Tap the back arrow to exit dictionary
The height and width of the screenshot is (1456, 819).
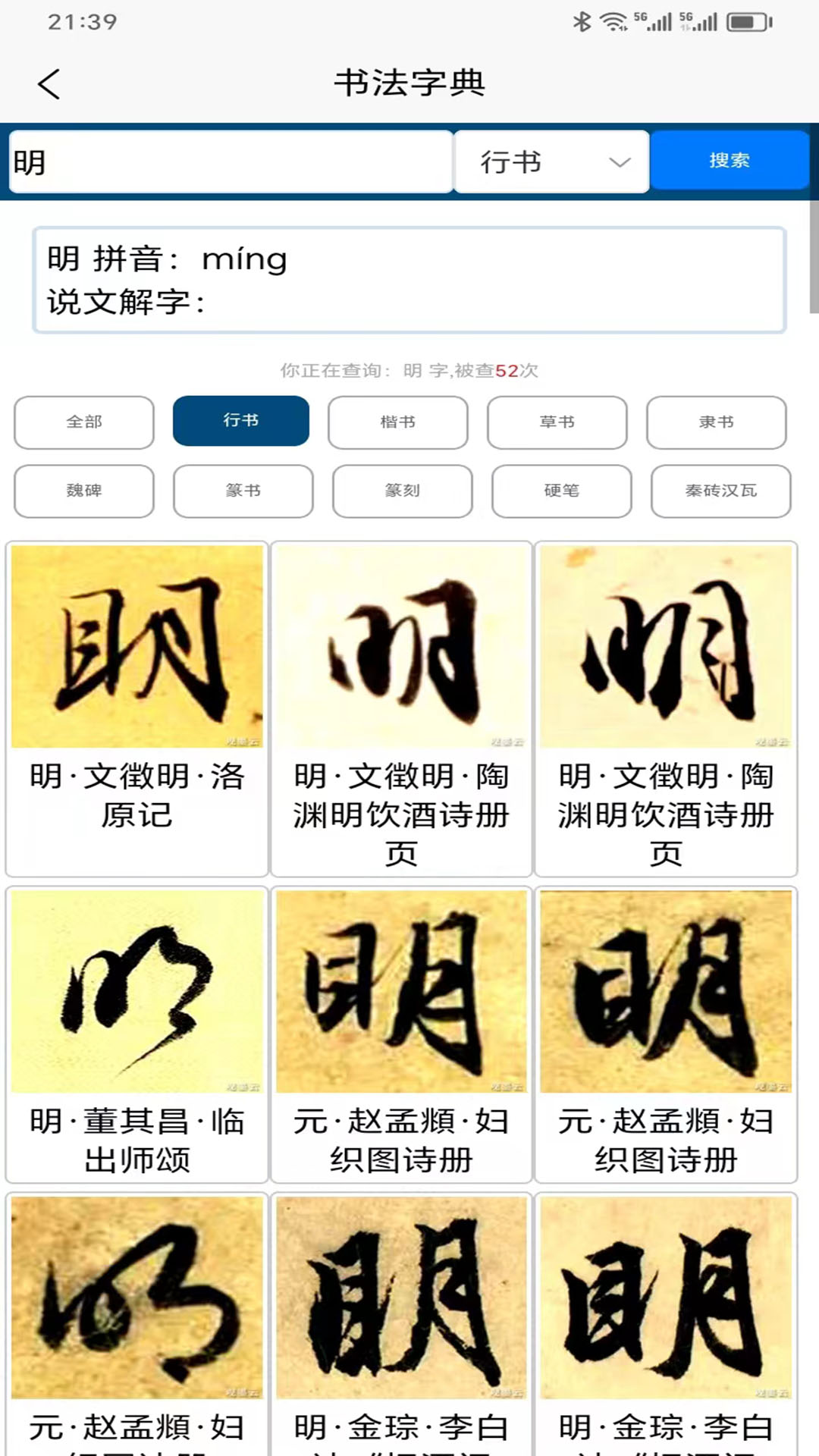tap(48, 83)
